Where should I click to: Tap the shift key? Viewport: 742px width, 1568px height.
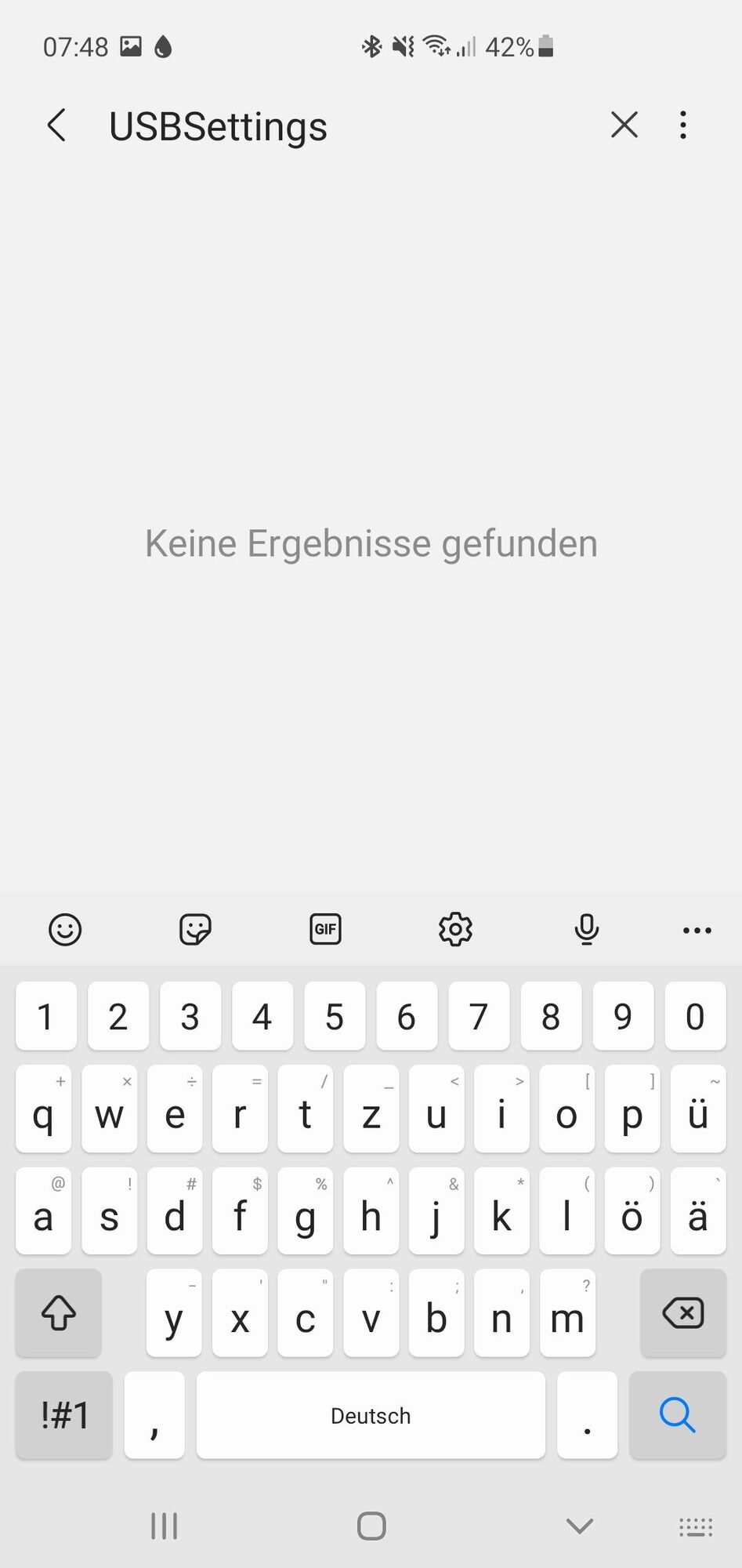[x=59, y=1312]
